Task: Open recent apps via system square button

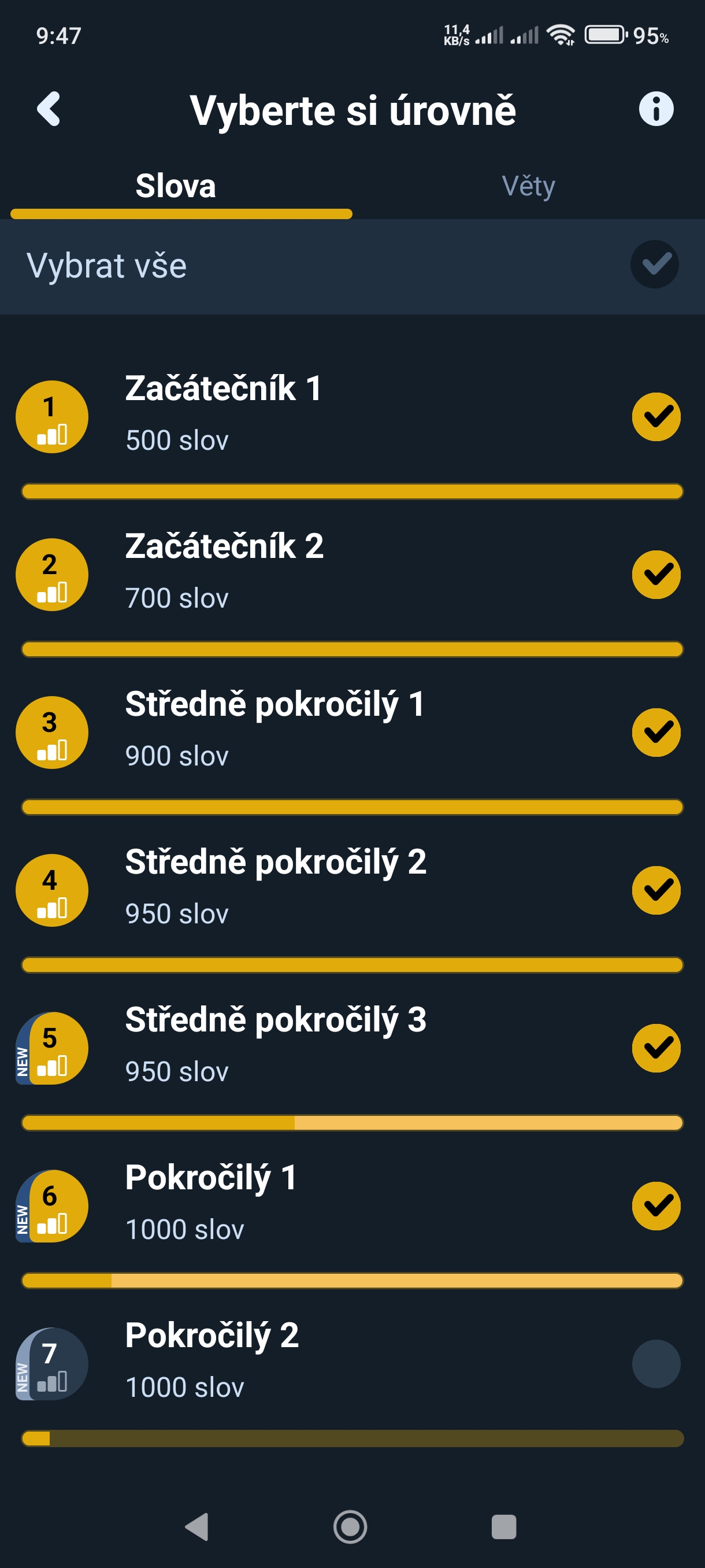Action: click(x=504, y=1526)
